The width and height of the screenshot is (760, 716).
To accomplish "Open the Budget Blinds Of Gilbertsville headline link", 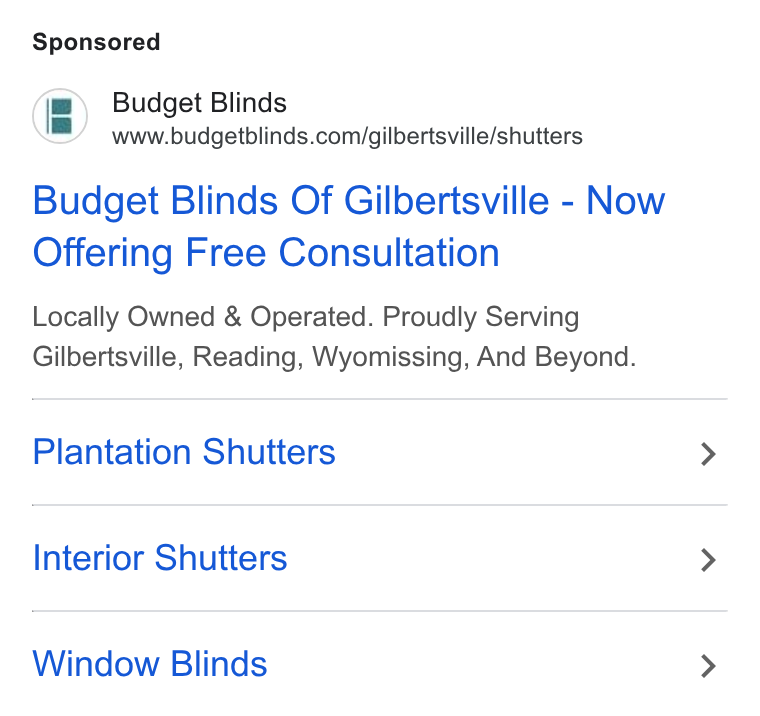I will click(x=348, y=226).
